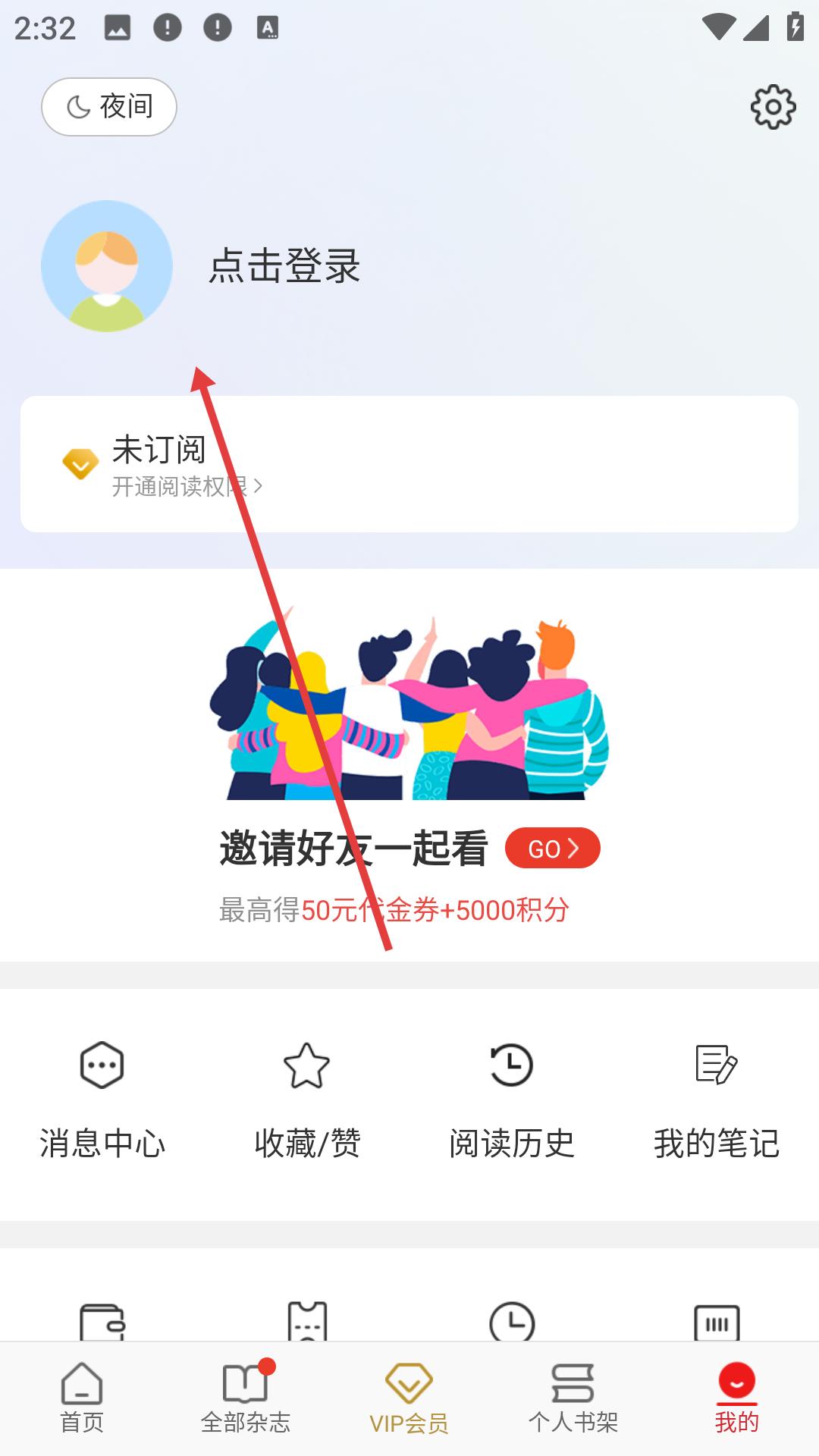Tap 点击登录 to log in
Viewport: 819px width, 1456px height.
pyautogui.click(x=284, y=266)
